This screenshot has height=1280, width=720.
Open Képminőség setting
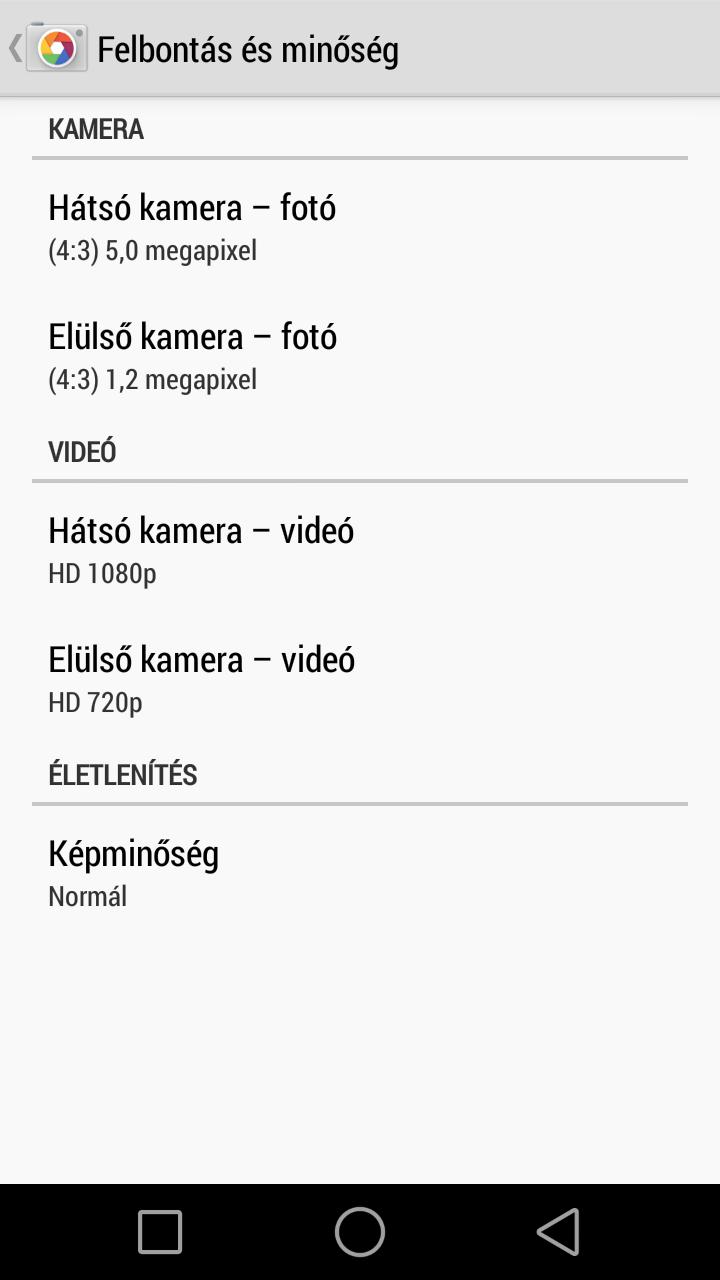point(360,871)
